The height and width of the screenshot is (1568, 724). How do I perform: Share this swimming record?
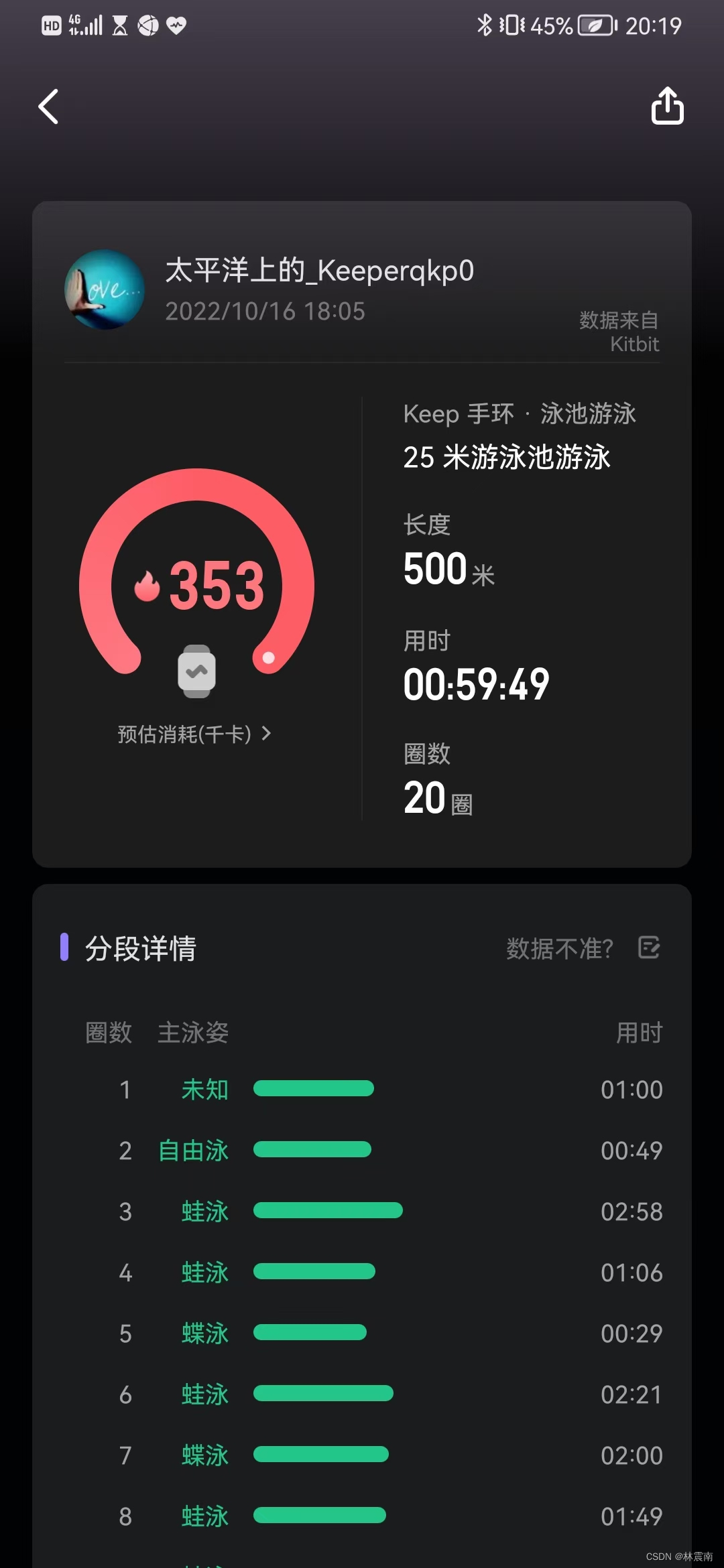pos(667,106)
